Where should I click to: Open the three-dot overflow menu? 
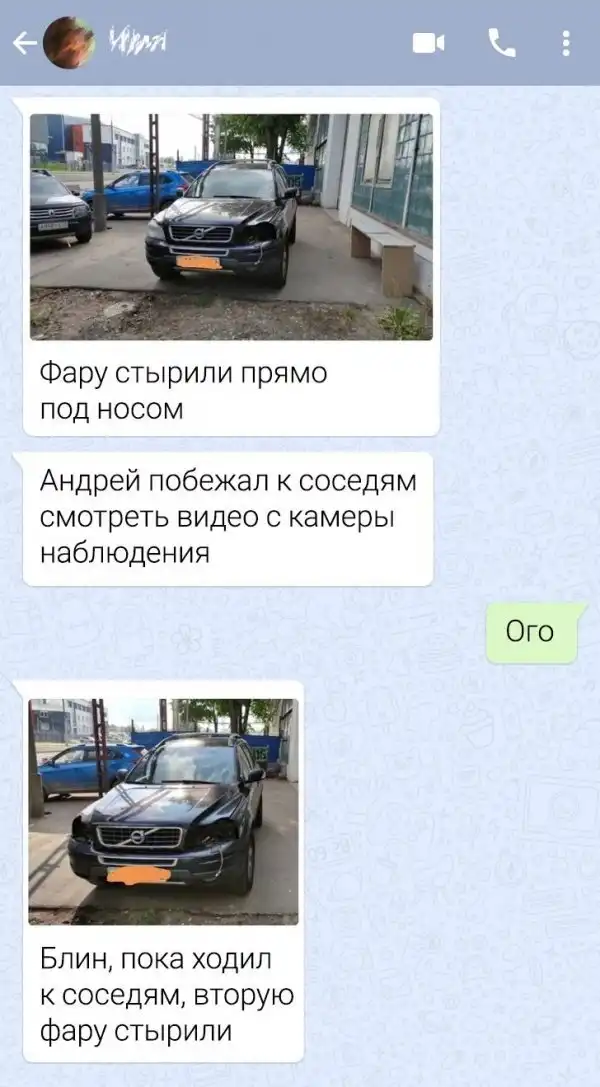click(x=566, y=43)
